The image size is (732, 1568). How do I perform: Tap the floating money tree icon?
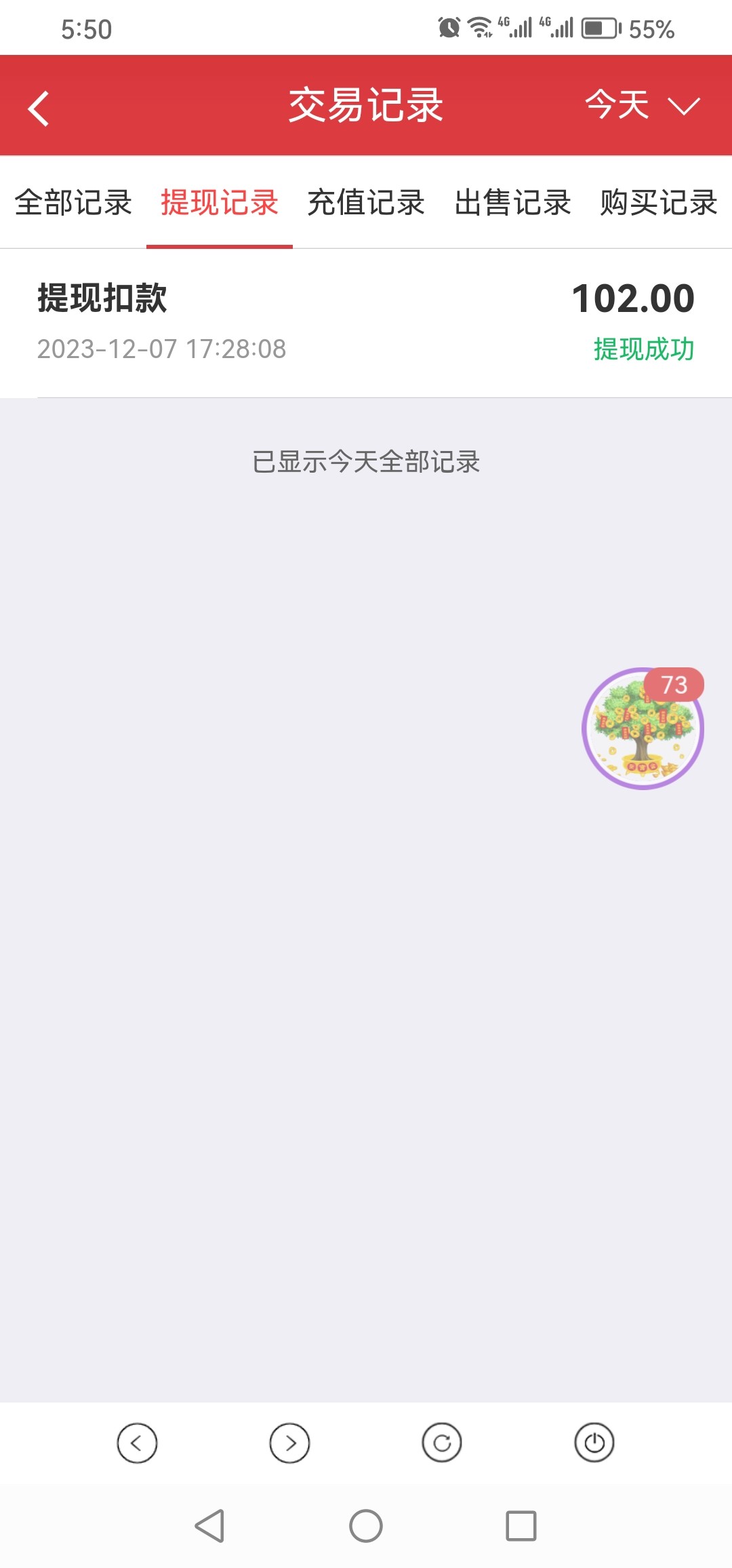[x=642, y=730]
